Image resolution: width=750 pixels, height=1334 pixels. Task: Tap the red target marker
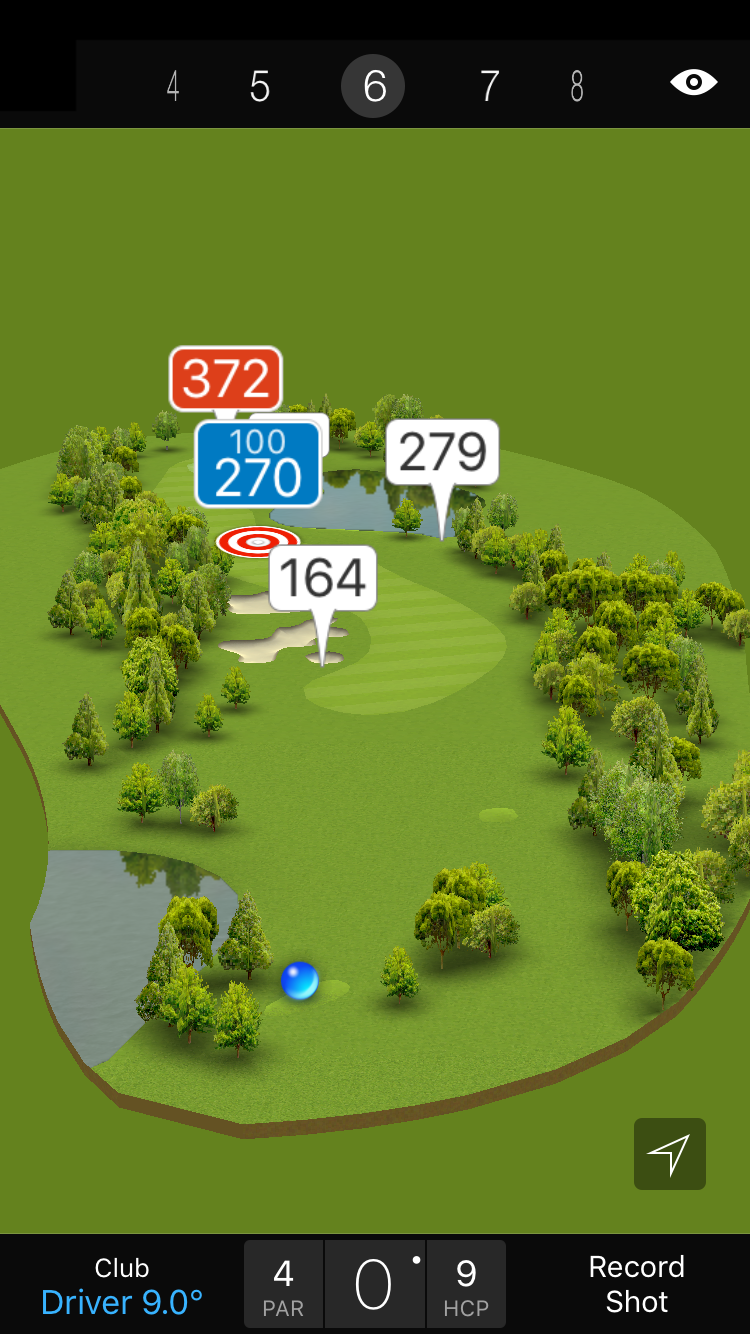pyautogui.click(x=256, y=542)
